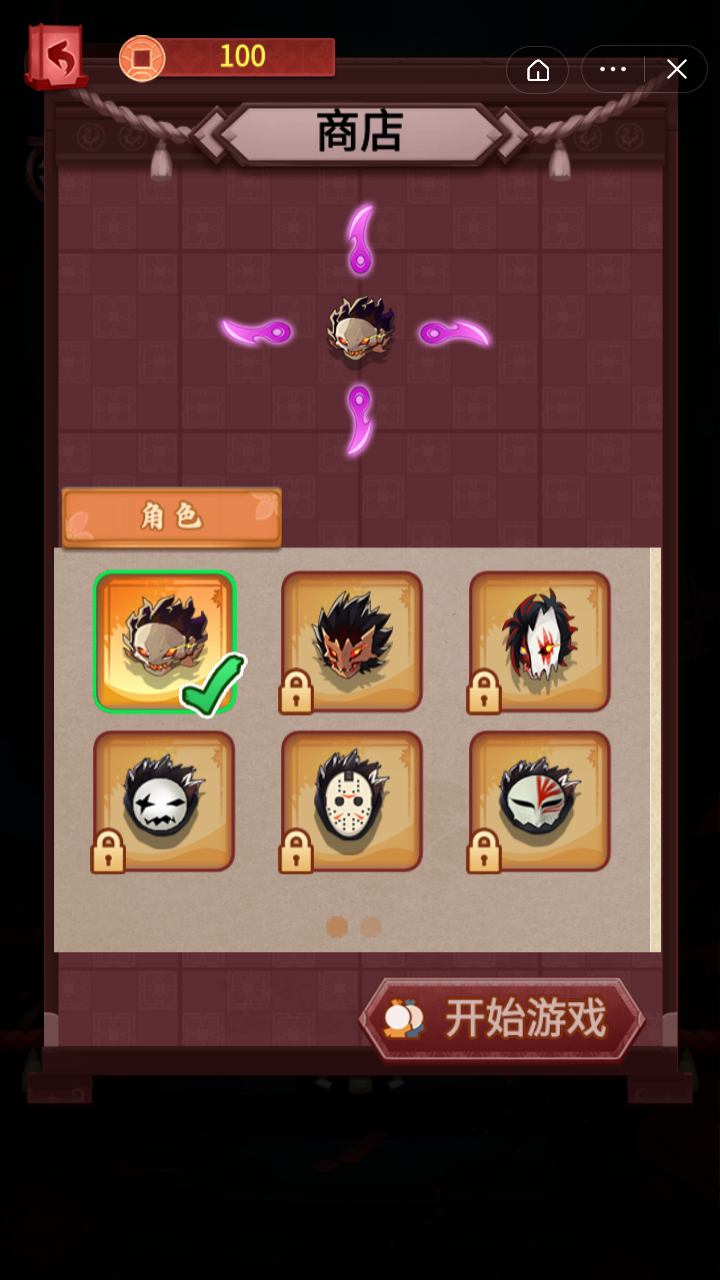Select the unlocked character with green checkmark
The image size is (720, 1280).
[x=165, y=641]
